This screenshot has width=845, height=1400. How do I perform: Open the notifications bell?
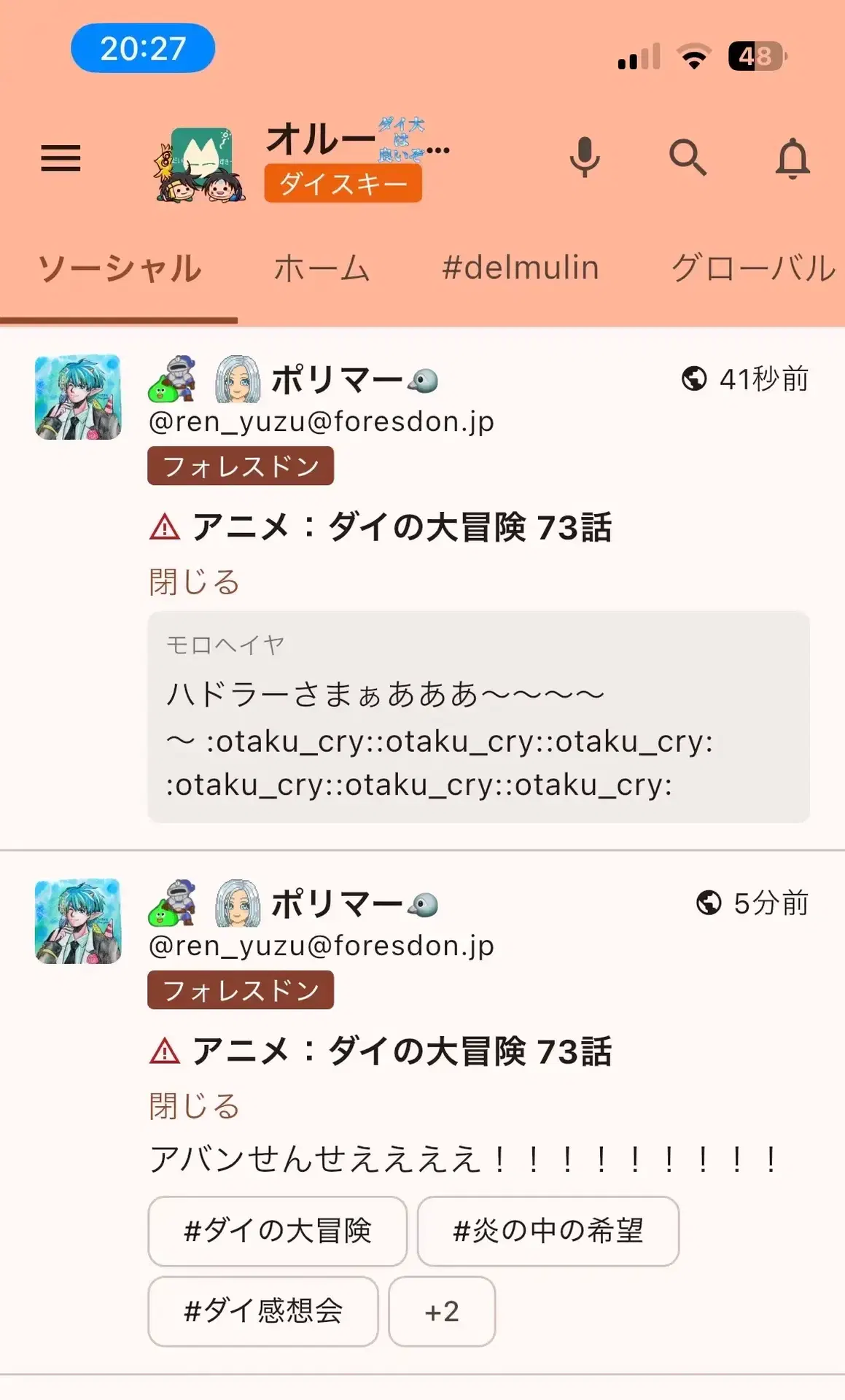pyautogui.click(x=793, y=157)
